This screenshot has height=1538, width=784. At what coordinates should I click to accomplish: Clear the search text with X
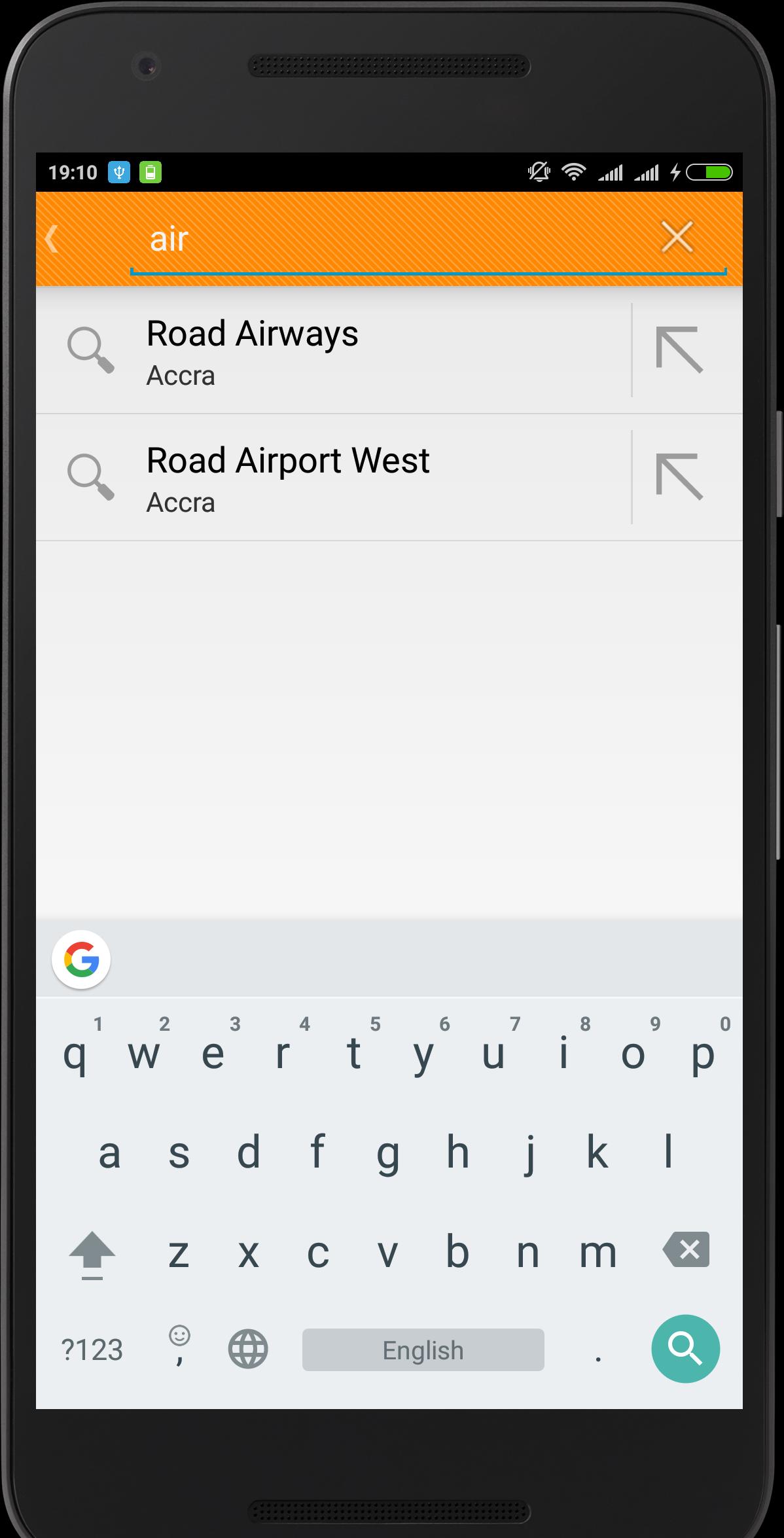677,237
